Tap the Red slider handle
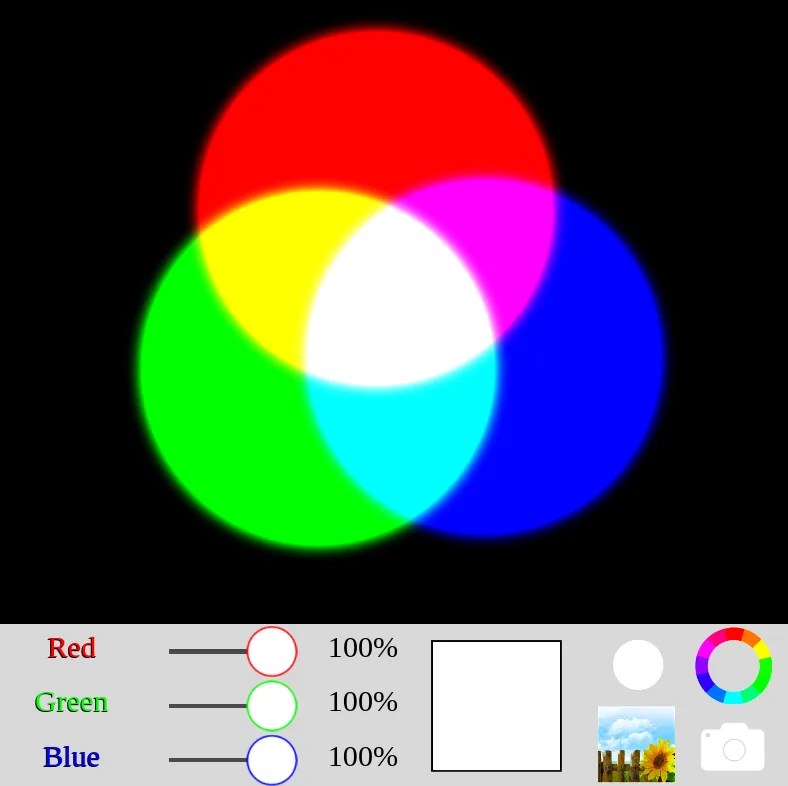The image size is (788, 786). coord(272,651)
